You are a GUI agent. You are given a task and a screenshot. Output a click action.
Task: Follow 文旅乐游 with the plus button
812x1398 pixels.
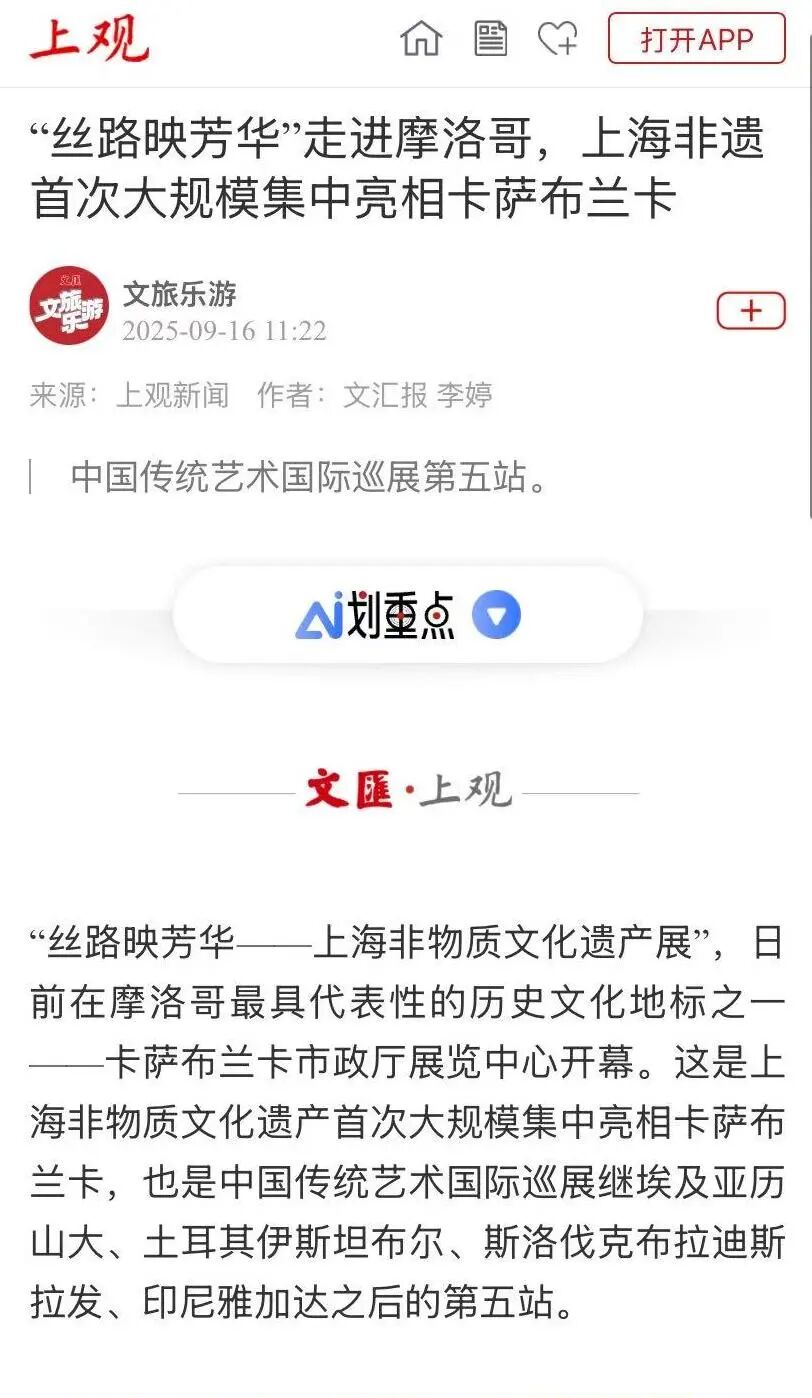(x=750, y=312)
